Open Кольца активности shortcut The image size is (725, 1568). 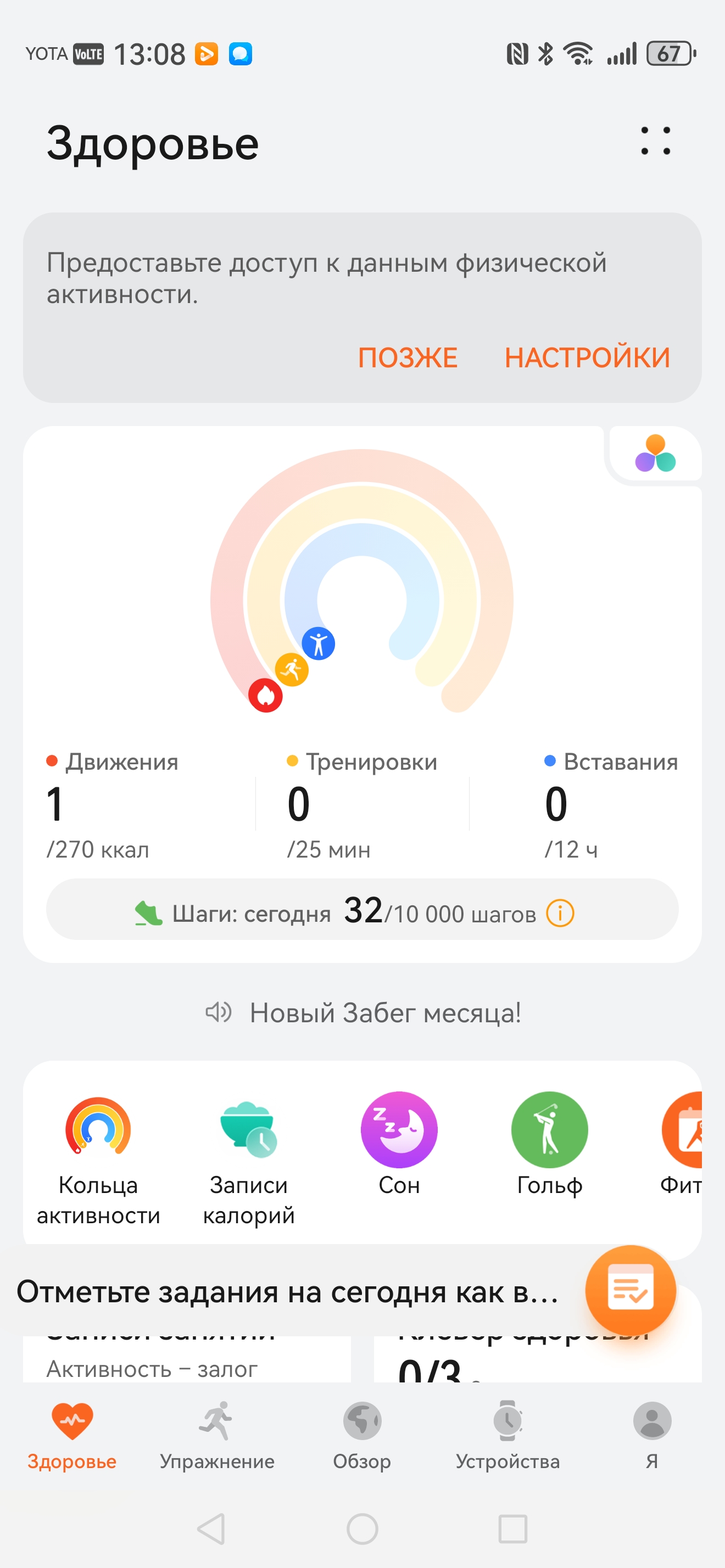pos(98,1157)
